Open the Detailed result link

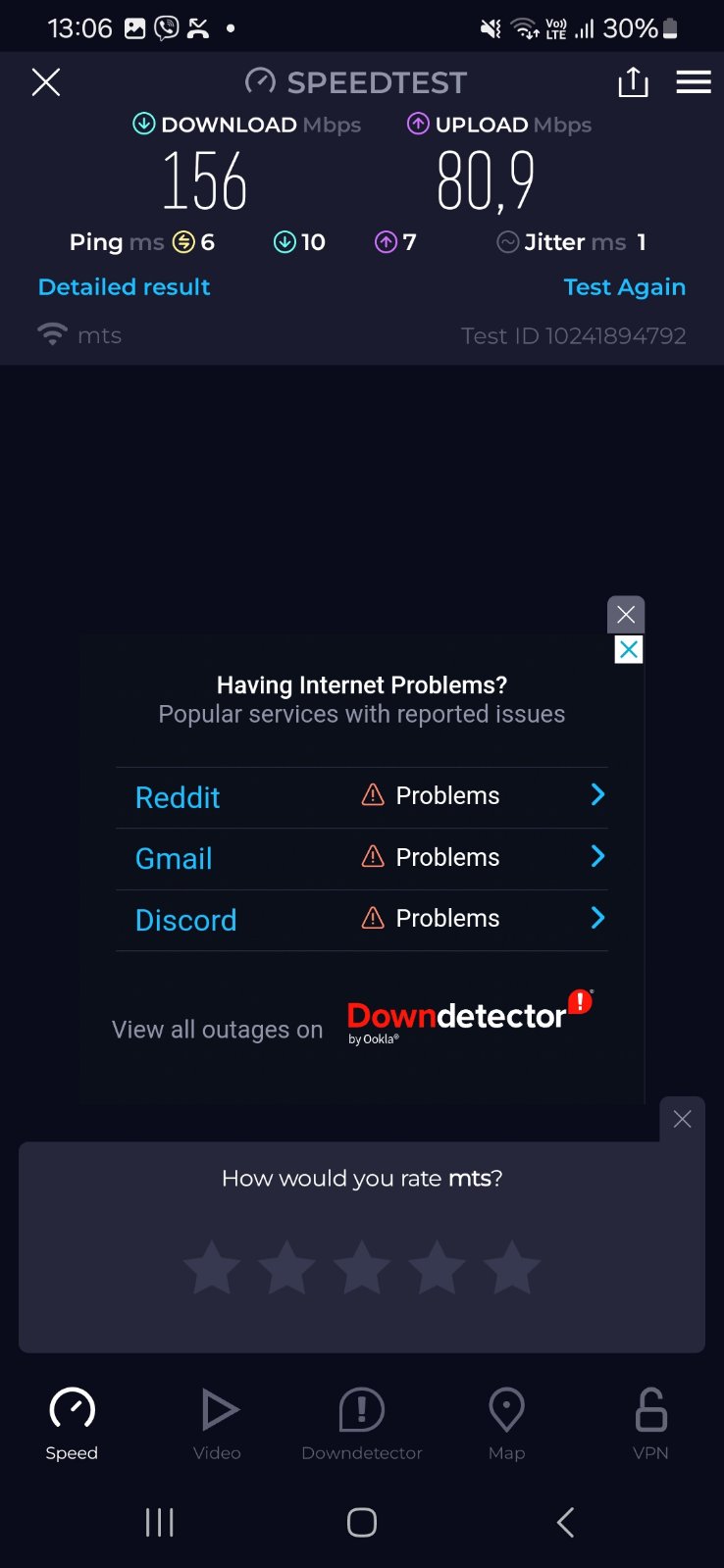coord(124,287)
